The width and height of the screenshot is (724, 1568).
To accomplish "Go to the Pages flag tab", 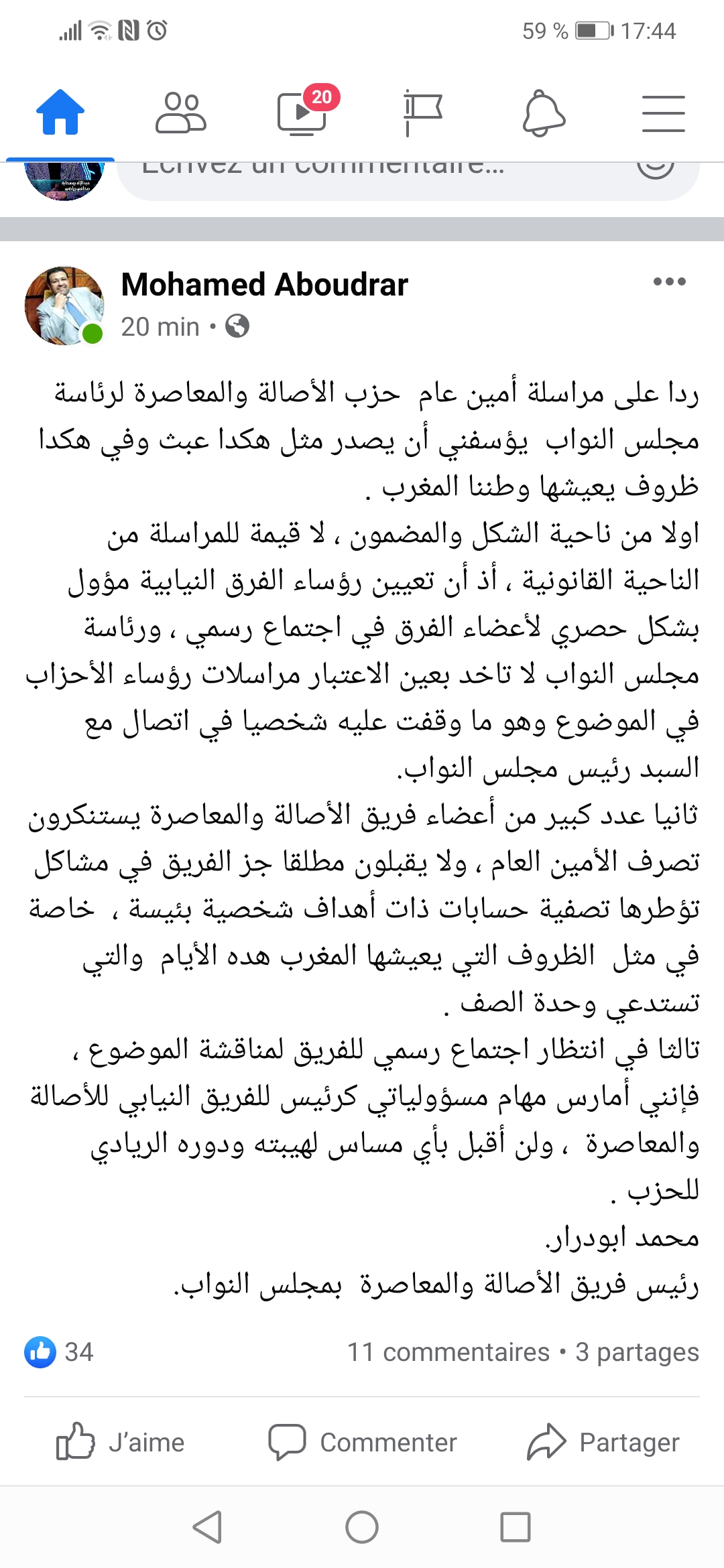I will point(422,113).
